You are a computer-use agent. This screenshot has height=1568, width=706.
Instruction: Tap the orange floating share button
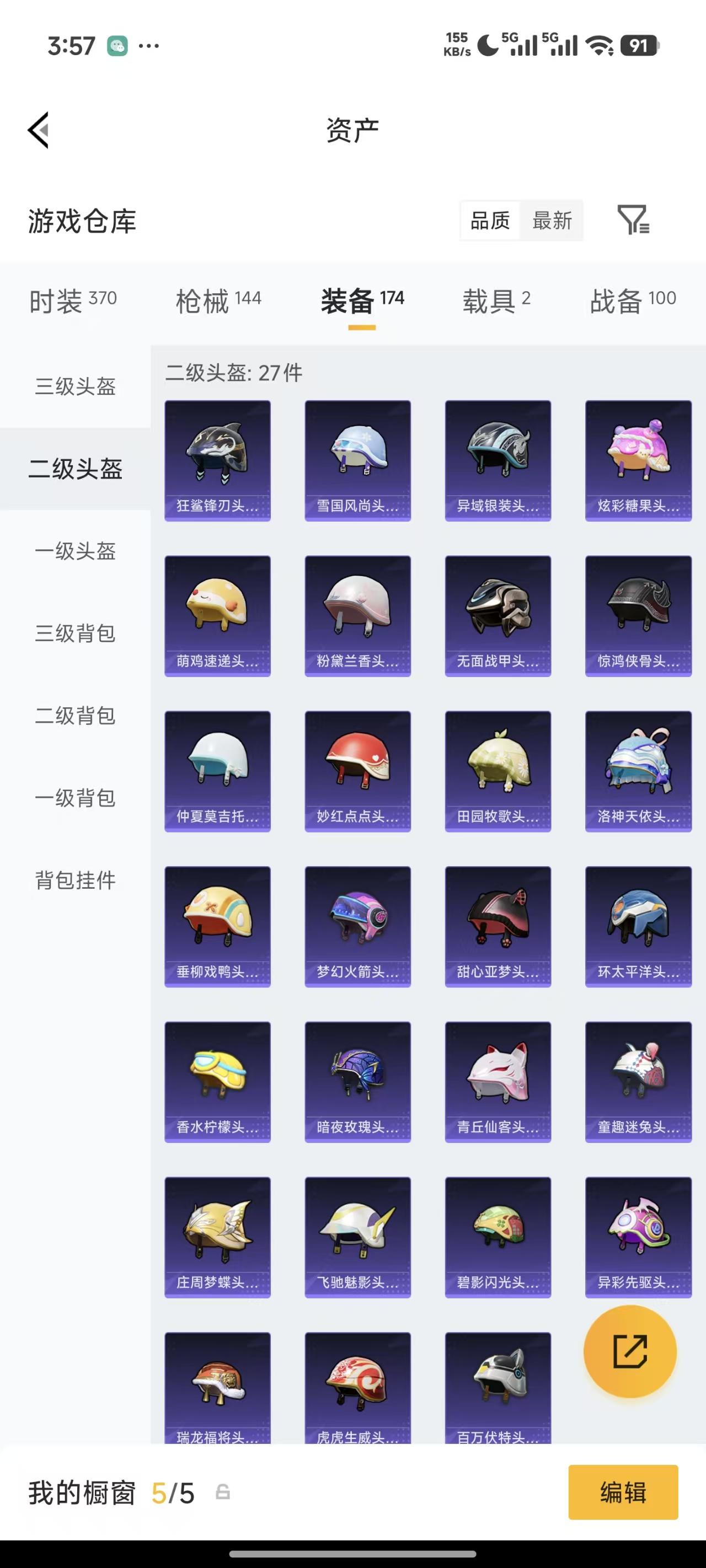click(630, 1351)
